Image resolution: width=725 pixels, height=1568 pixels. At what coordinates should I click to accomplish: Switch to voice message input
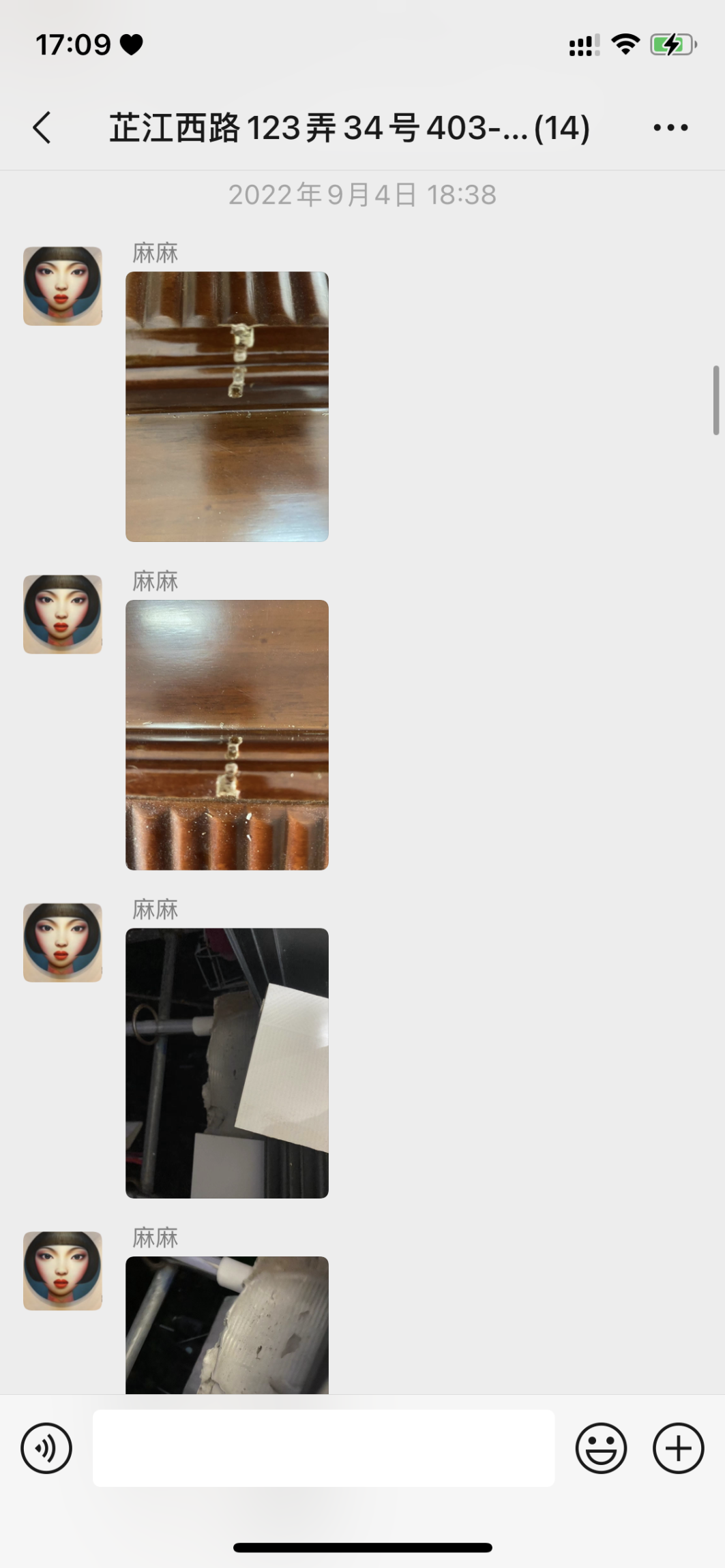tap(46, 1448)
